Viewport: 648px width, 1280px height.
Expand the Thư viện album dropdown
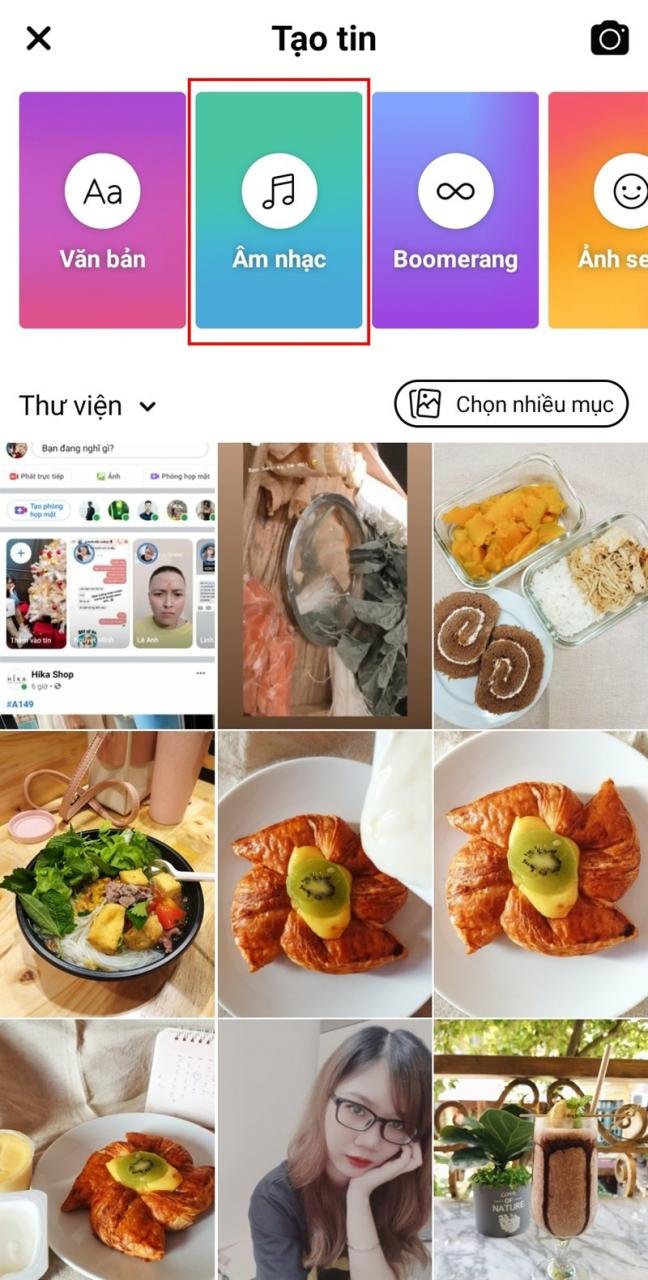[x=88, y=406]
